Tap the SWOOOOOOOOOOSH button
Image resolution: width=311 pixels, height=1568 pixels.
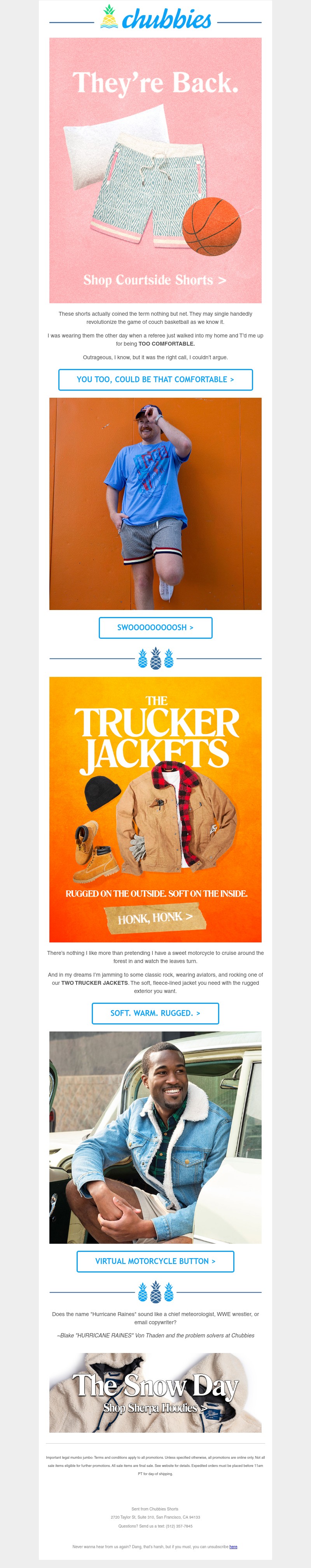[155, 628]
